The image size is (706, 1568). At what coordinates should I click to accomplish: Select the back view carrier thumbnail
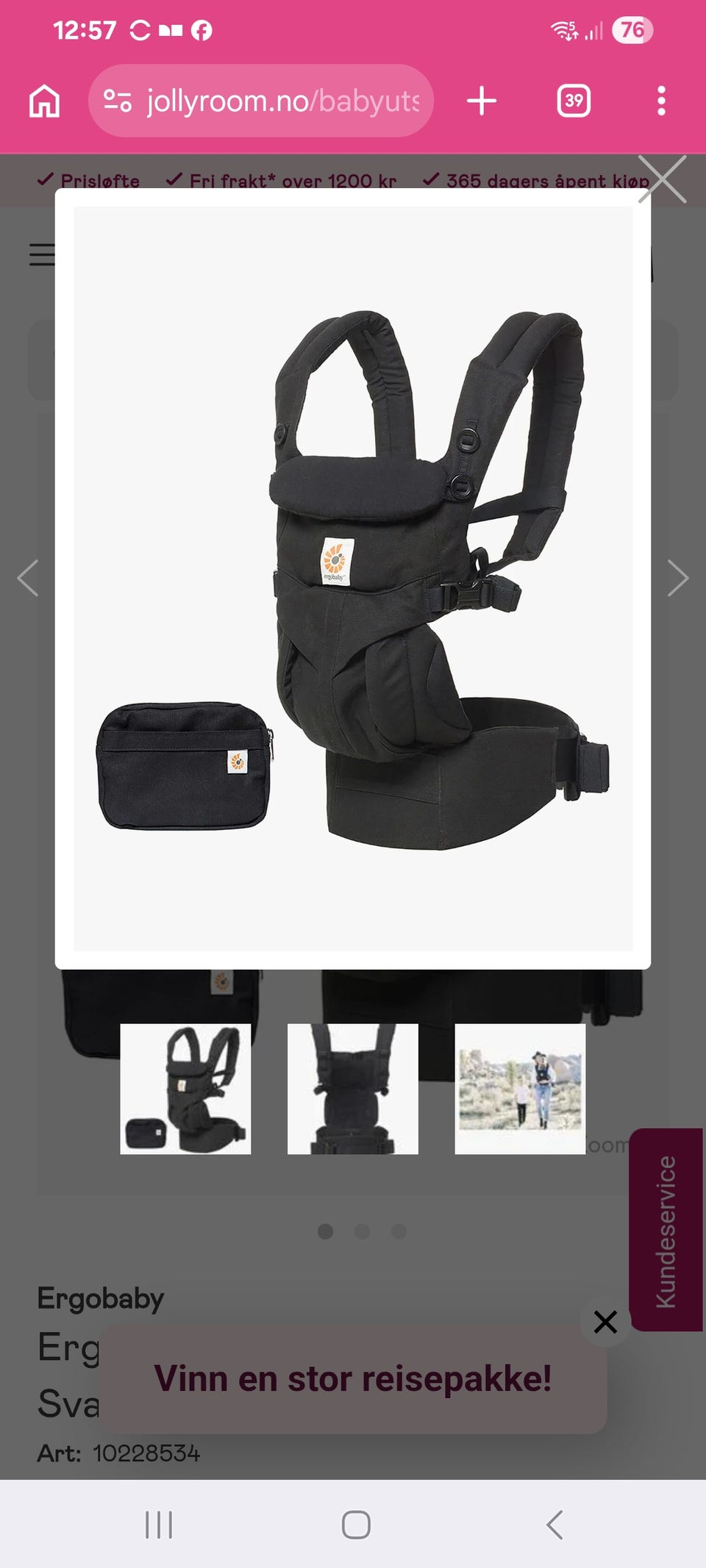pos(353,1089)
